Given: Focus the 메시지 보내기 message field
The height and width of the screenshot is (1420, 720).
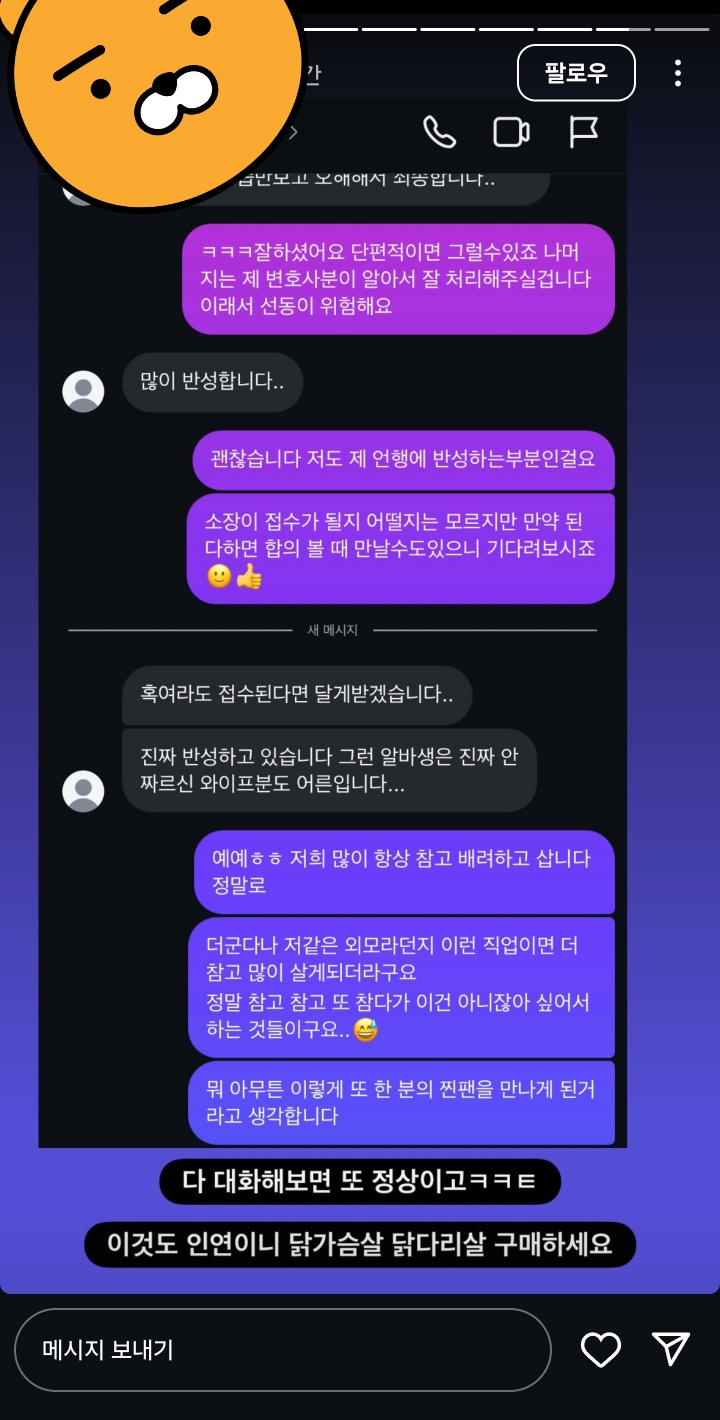Looking at the screenshot, I should (x=282, y=1350).
